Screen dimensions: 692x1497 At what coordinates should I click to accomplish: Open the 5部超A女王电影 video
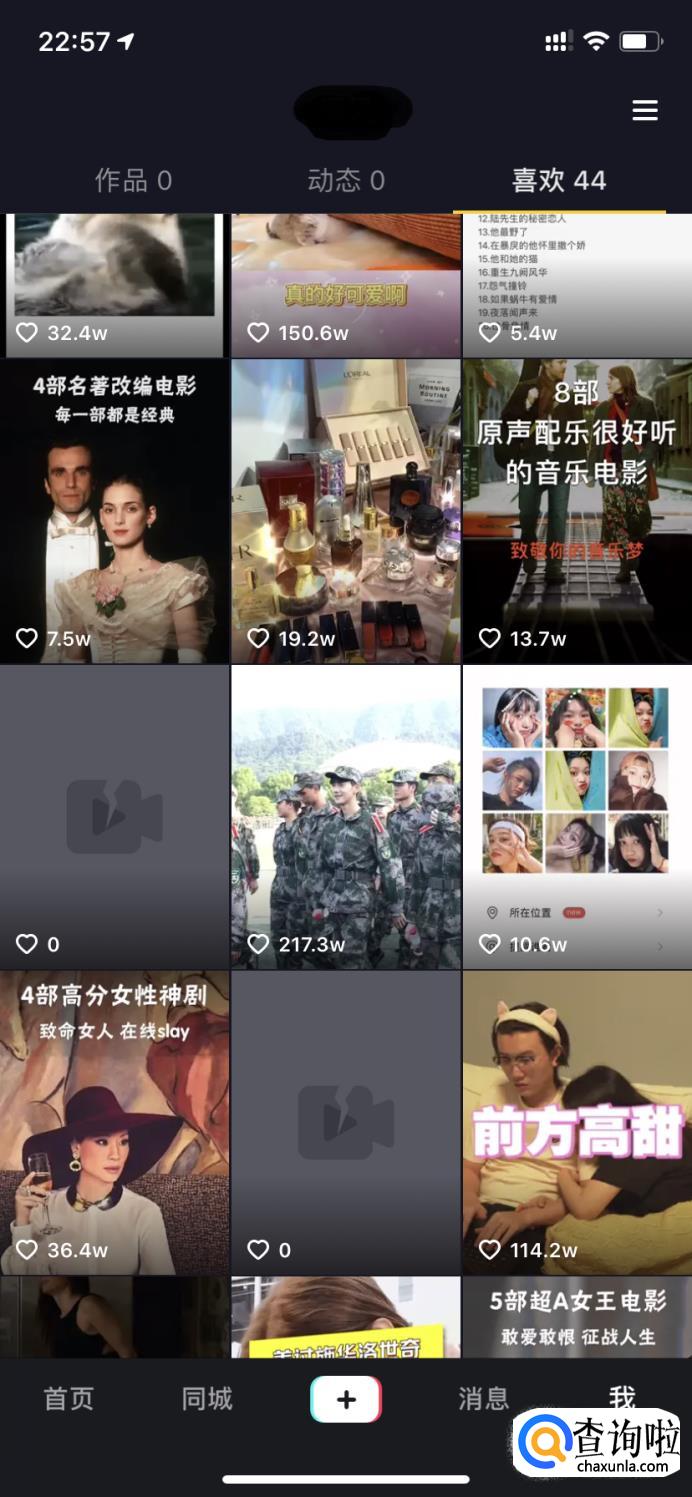[x=577, y=1317]
